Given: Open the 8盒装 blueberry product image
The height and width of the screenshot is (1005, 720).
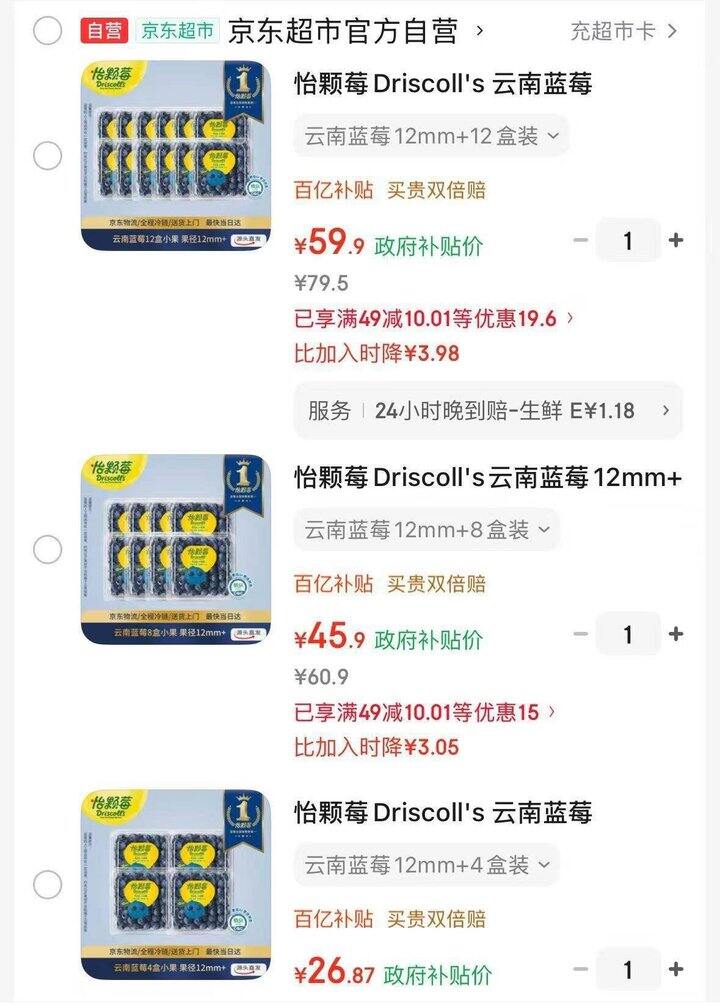Looking at the screenshot, I should (176, 549).
